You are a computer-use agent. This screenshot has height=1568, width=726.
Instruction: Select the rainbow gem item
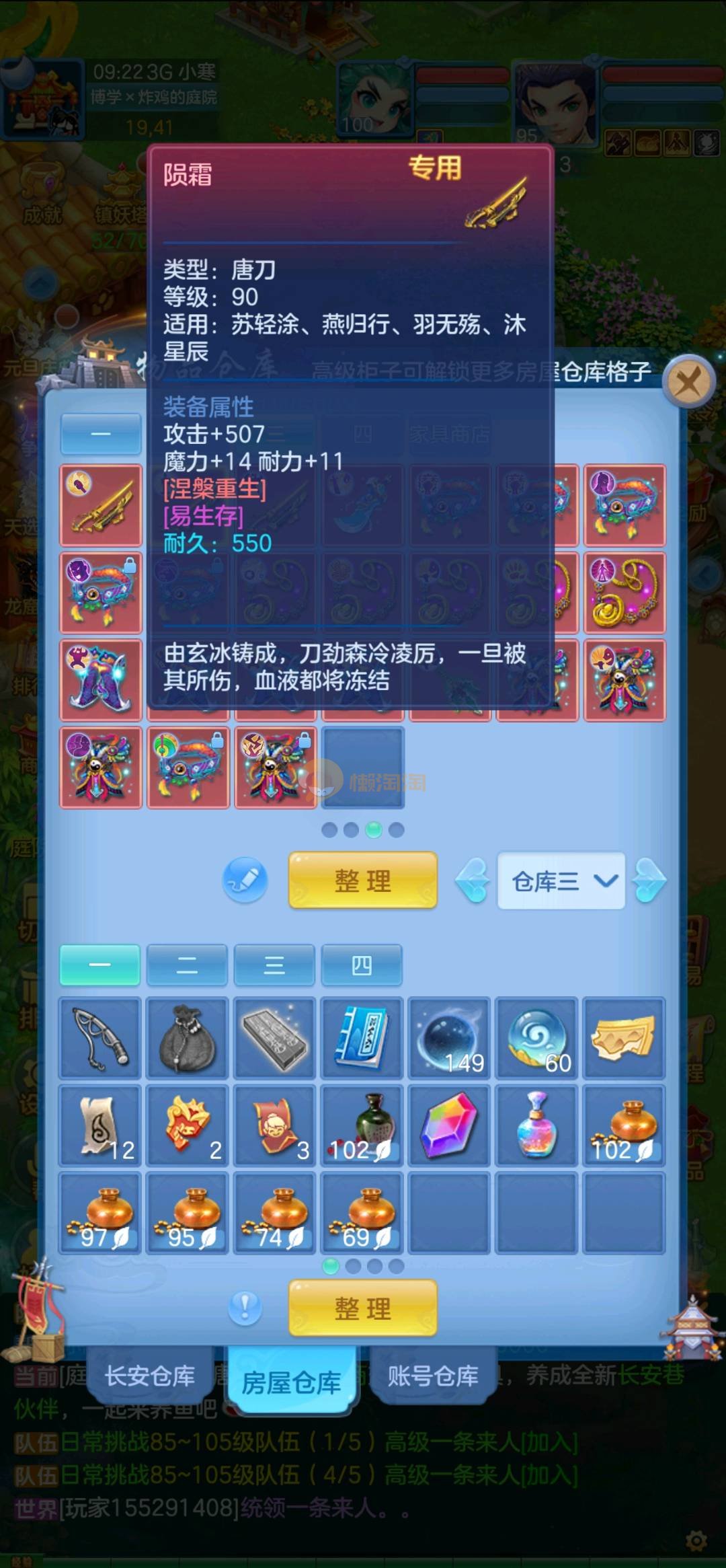[449, 1125]
